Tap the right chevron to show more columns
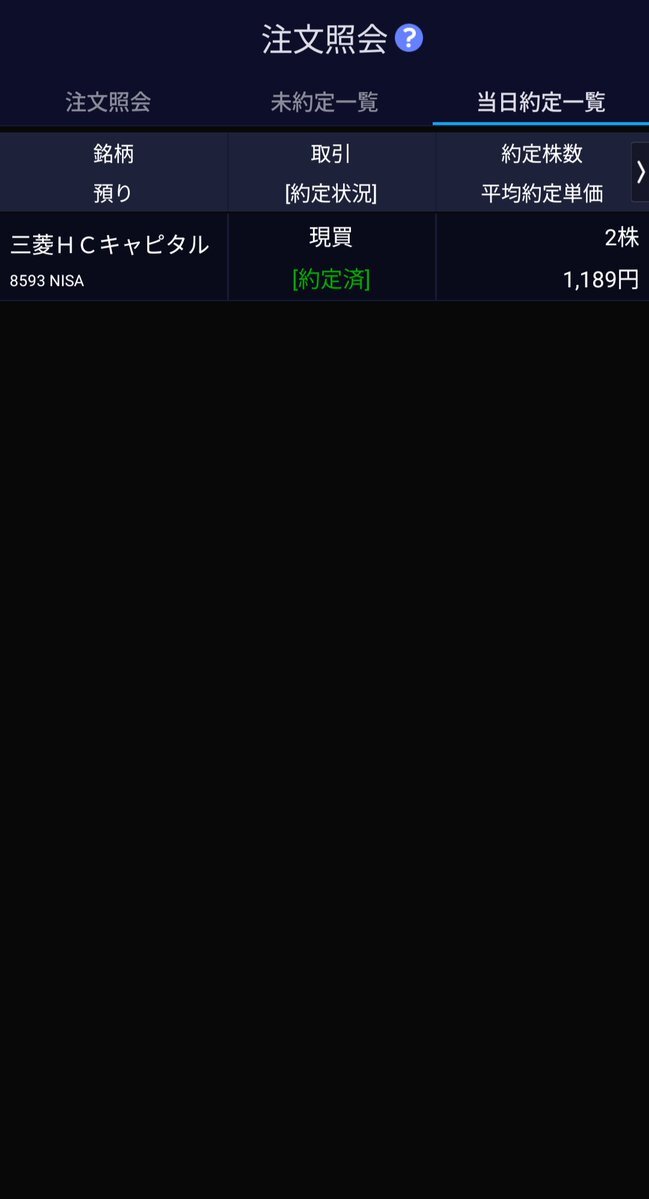This screenshot has width=649, height=1199. pos(640,172)
